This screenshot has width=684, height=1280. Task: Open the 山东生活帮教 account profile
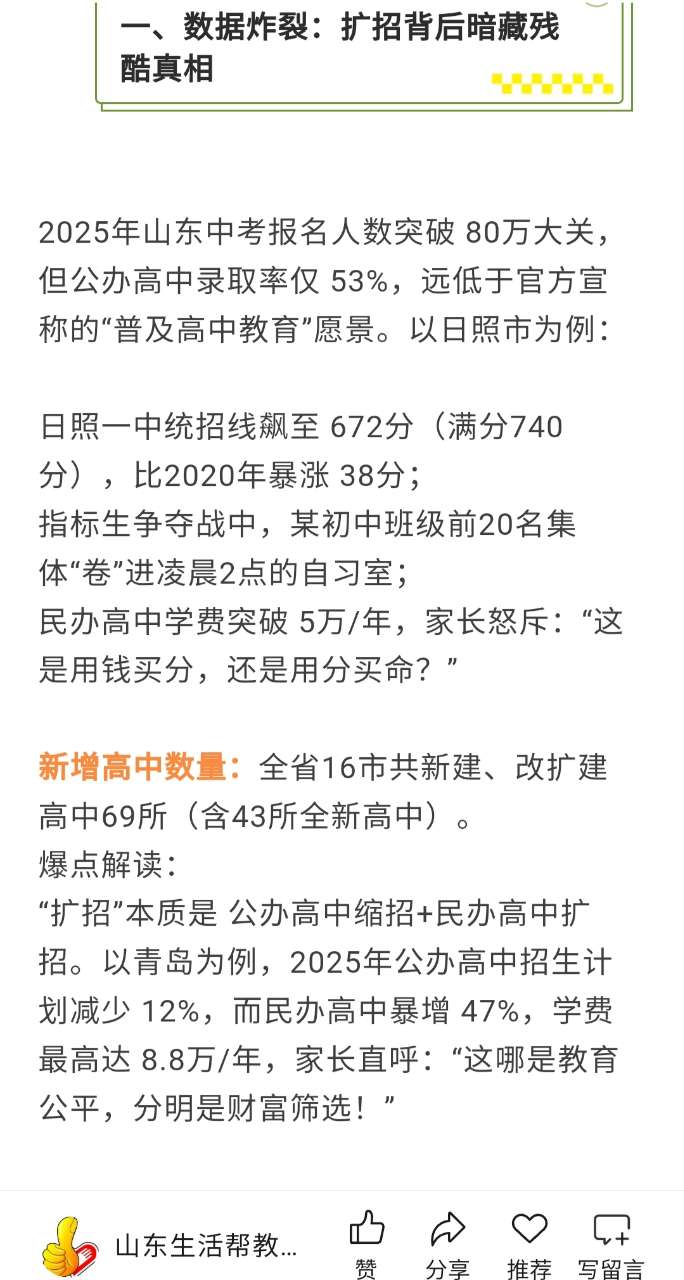pyautogui.click(x=170, y=1246)
